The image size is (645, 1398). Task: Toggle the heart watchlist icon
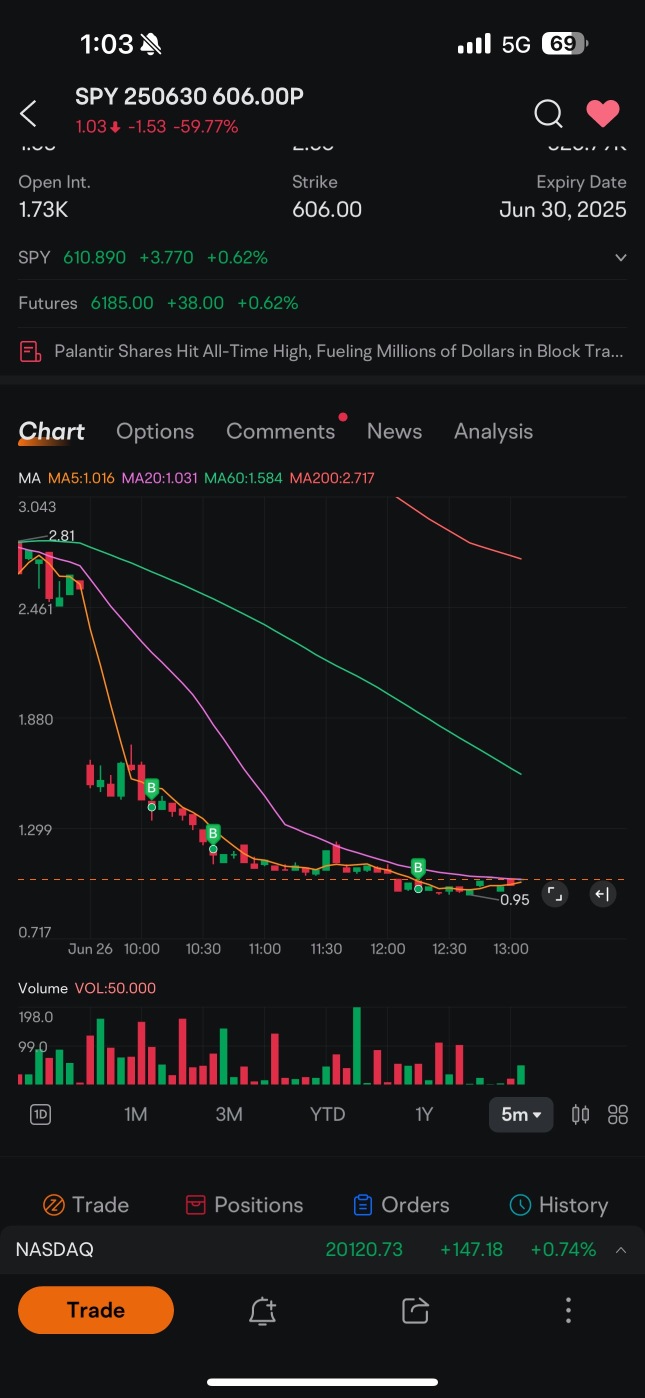pos(603,114)
